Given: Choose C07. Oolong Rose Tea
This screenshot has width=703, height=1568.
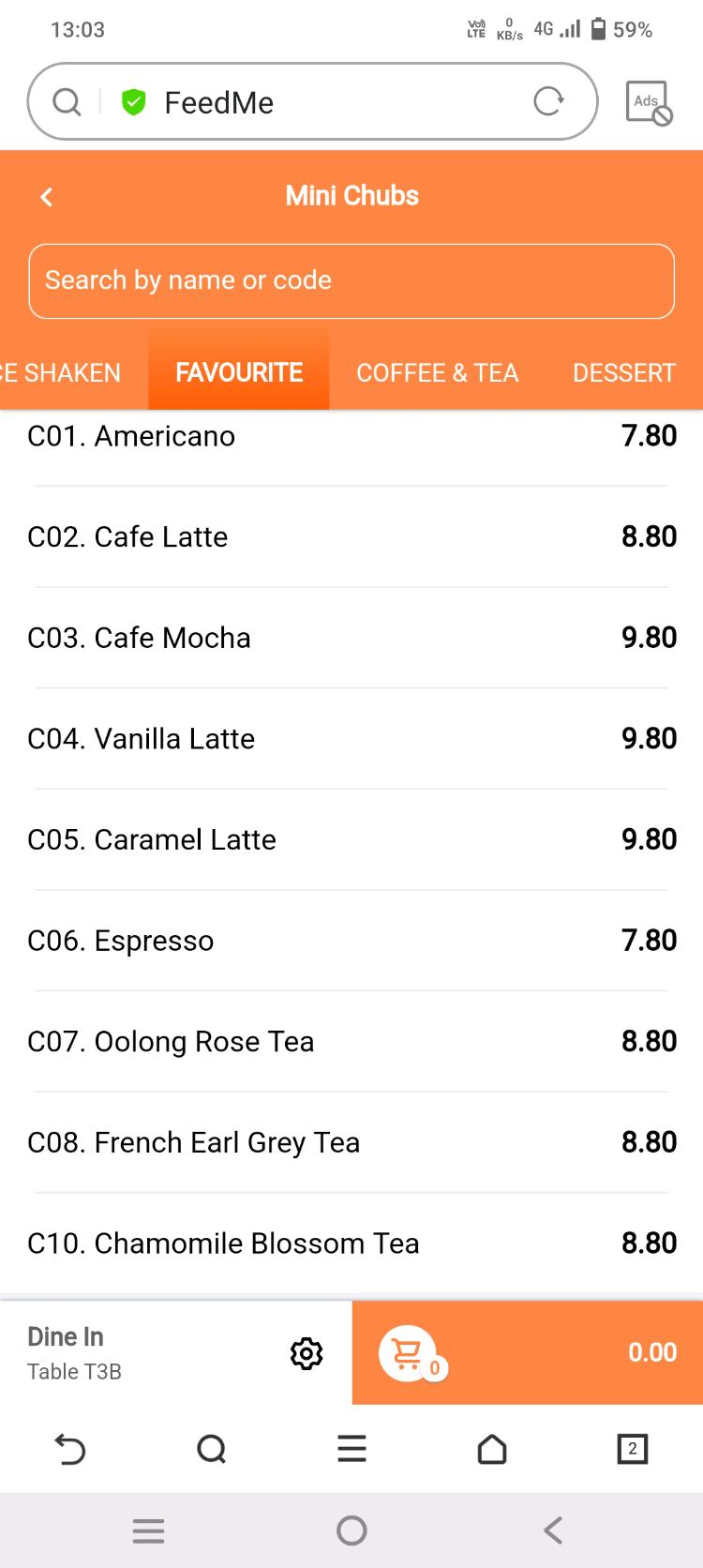Looking at the screenshot, I should [x=351, y=1041].
